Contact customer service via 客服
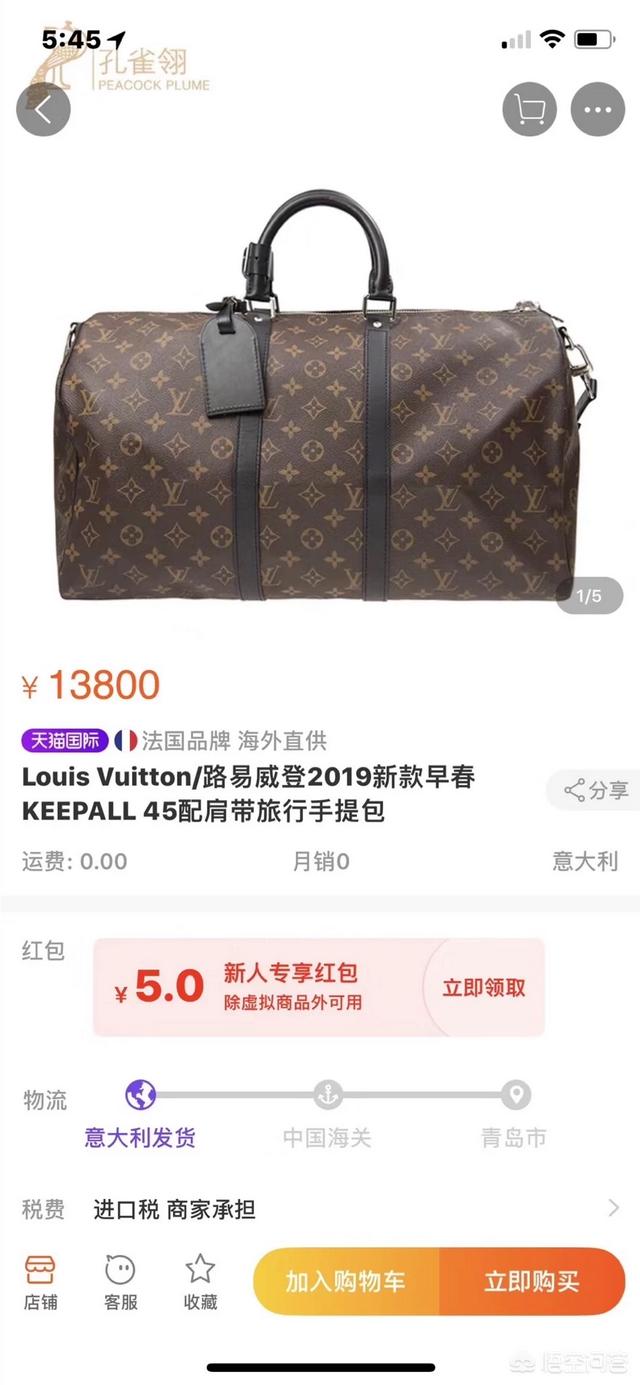 click(x=121, y=1282)
